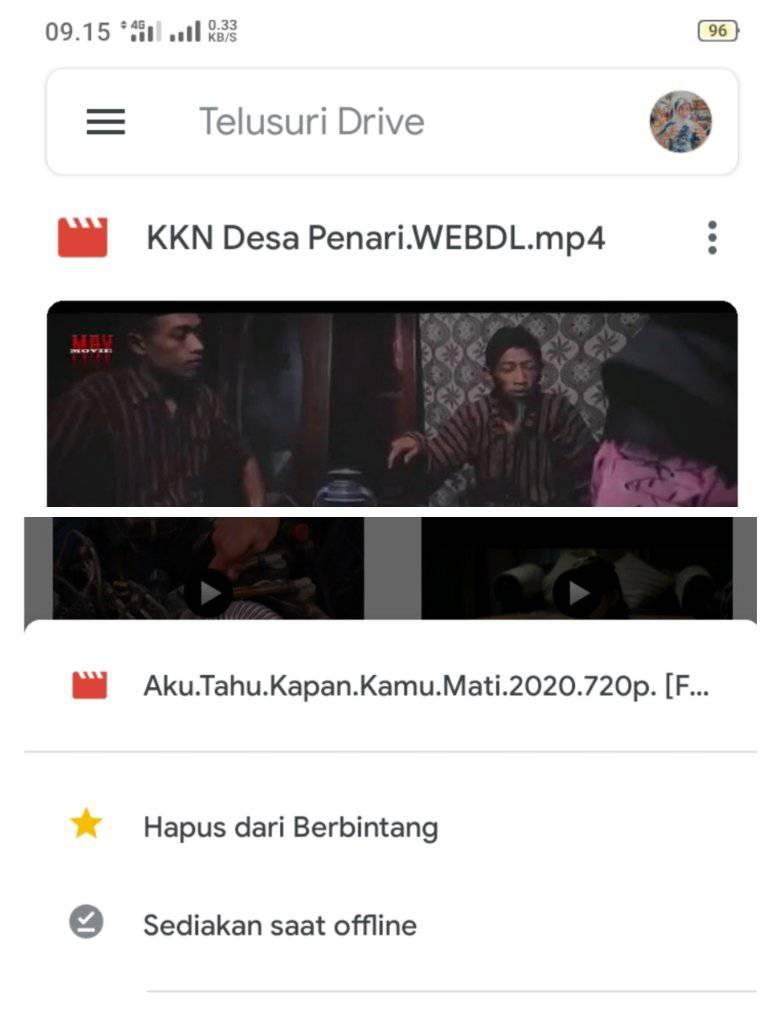777x1024 pixels.
Task: Choose Sediakan saat offline
Action: (x=390, y=925)
